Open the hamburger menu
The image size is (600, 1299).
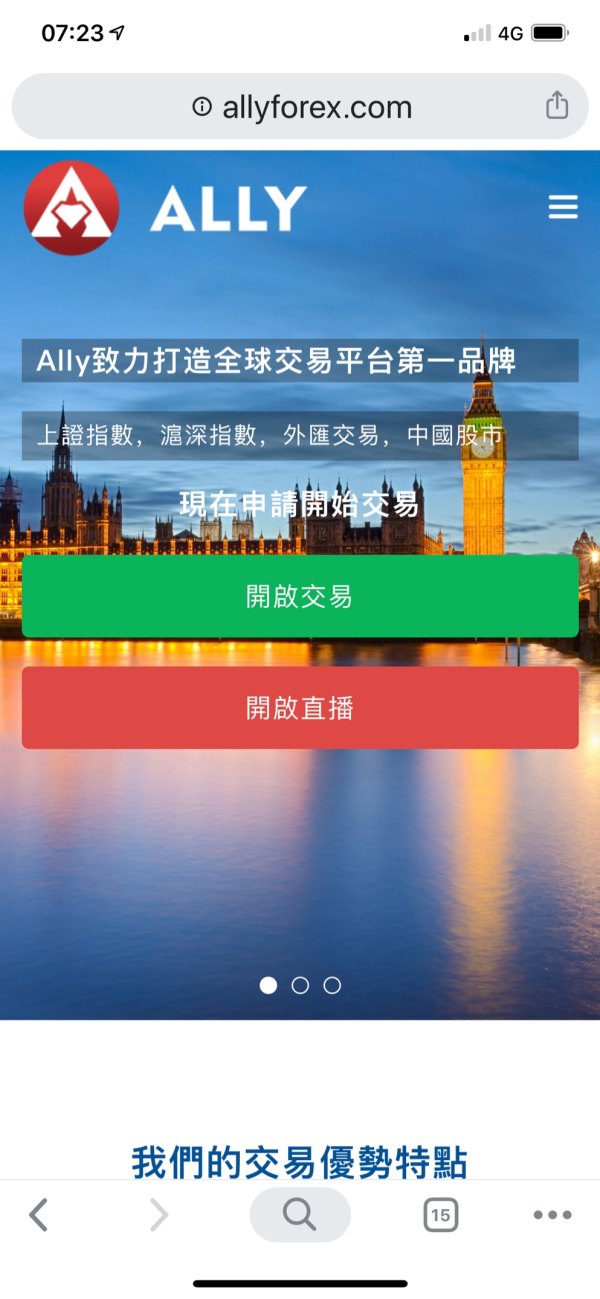pyautogui.click(x=563, y=207)
